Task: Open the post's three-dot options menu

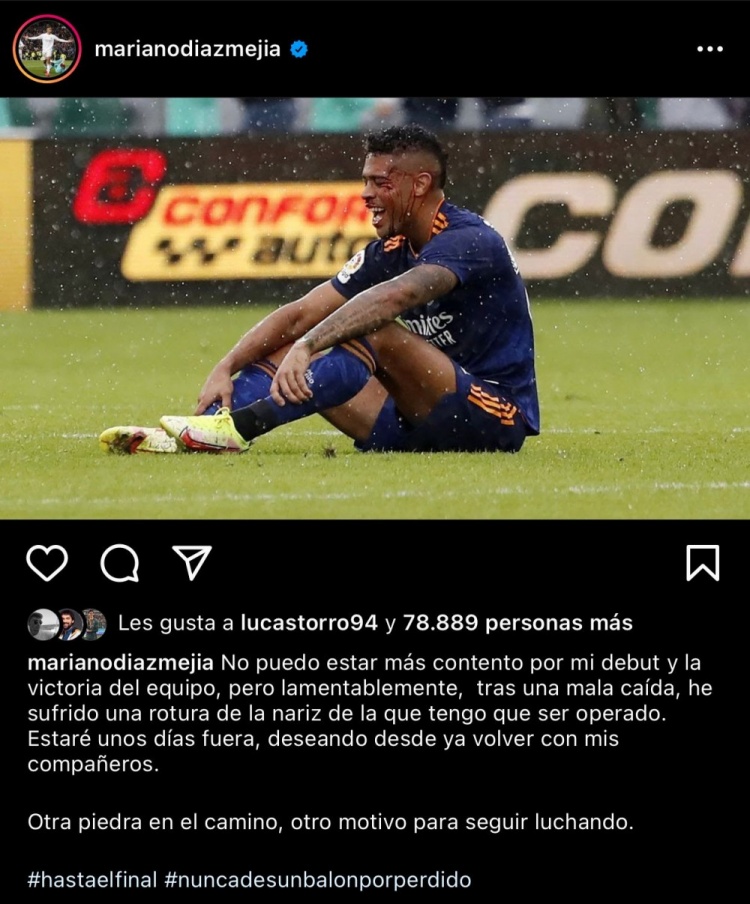Action: (x=709, y=49)
